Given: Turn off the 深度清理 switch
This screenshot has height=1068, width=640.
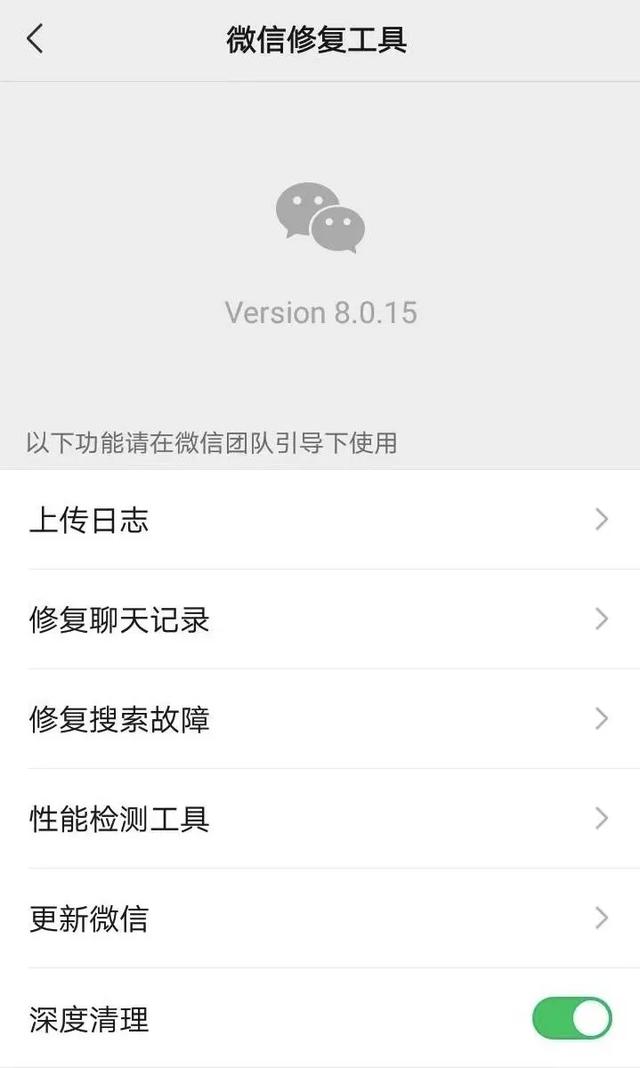Looking at the screenshot, I should [x=571, y=1018].
